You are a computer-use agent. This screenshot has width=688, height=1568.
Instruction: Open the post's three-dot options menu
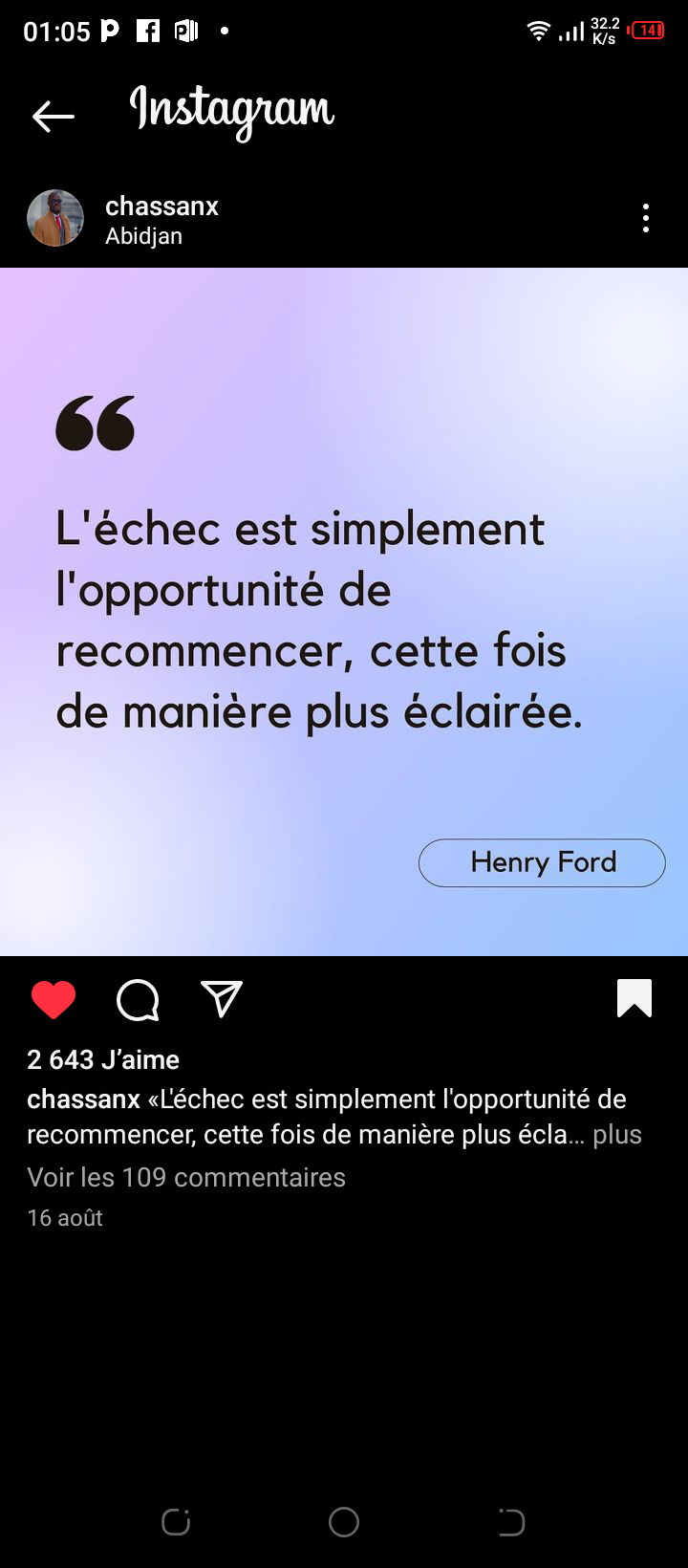[646, 218]
